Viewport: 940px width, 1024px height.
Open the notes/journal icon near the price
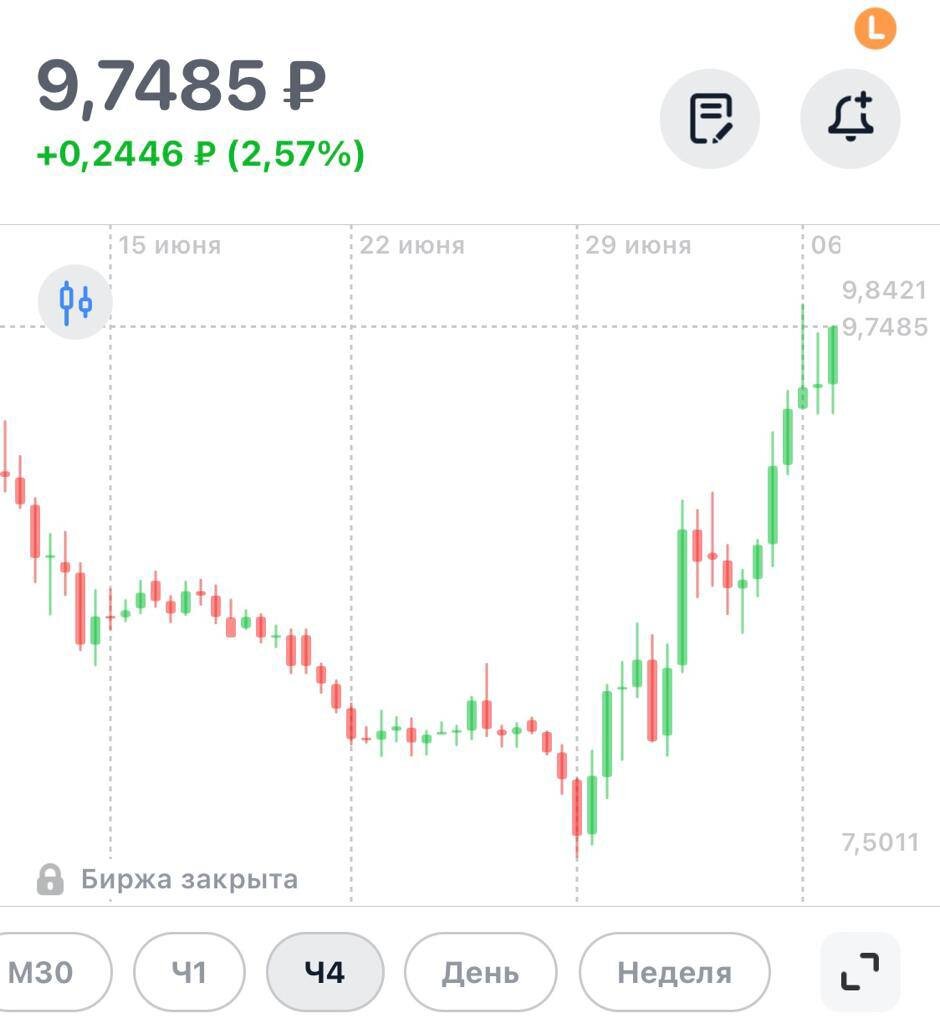pos(710,117)
